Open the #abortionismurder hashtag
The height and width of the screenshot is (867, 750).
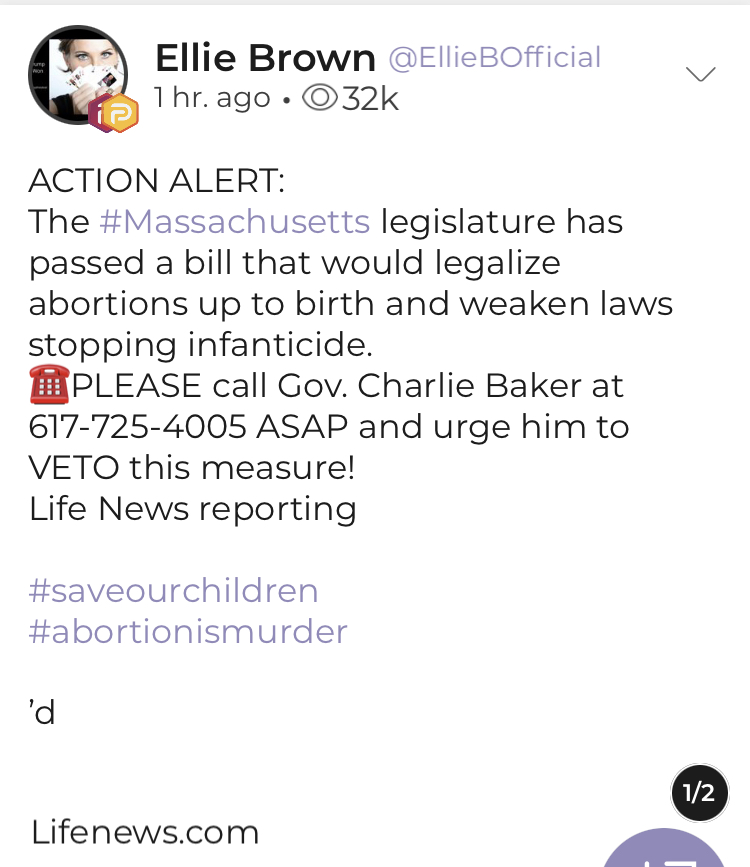tap(188, 632)
